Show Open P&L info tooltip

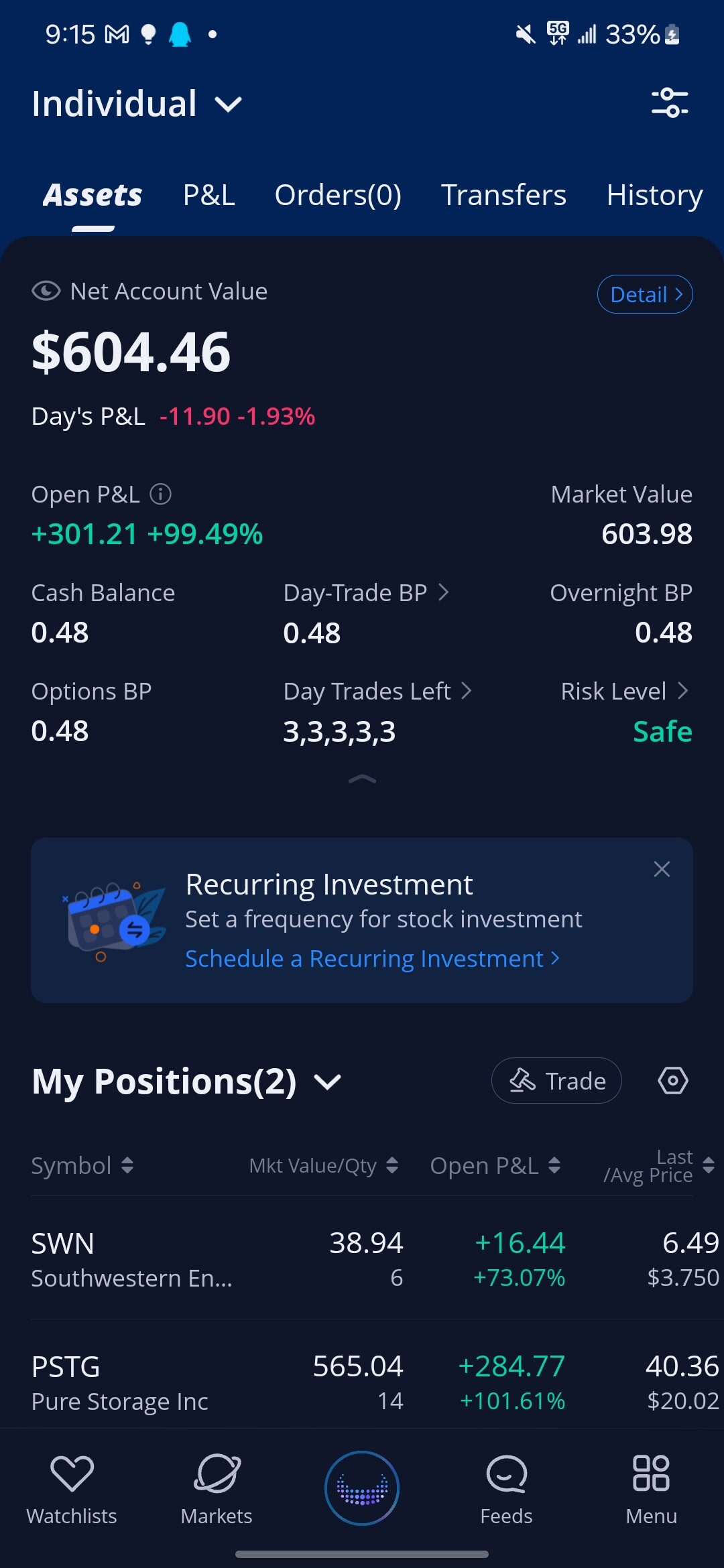tap(161, 495)
